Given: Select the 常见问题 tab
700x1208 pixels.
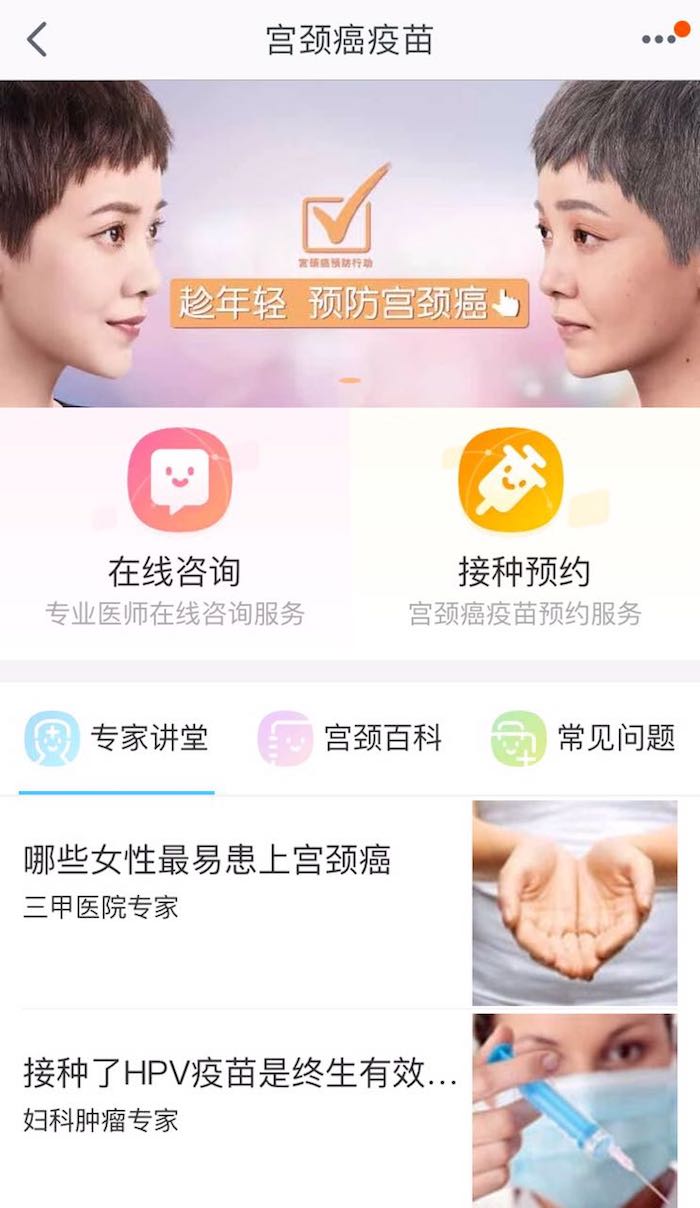Looking at the screenshot, I should coord(584,739).
